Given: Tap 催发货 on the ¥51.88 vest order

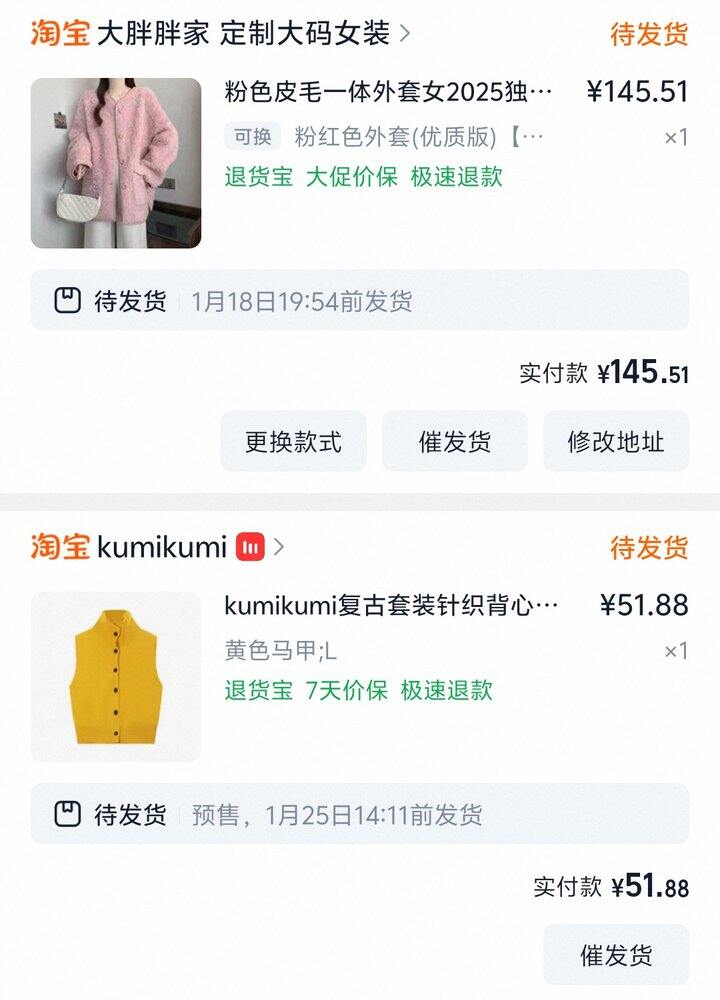Looking at the screenshot, I should coord(616,954).
